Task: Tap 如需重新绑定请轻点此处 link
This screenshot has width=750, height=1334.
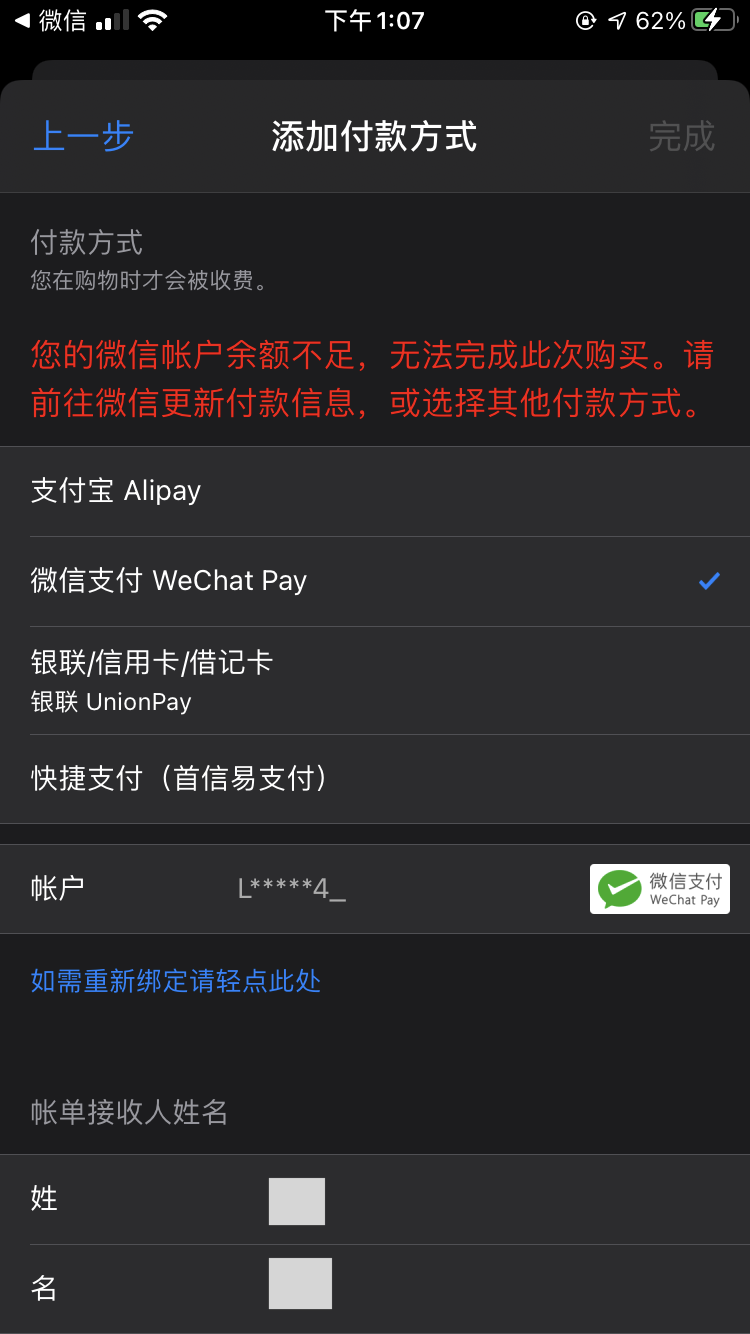Action: [x=176, y=981]
